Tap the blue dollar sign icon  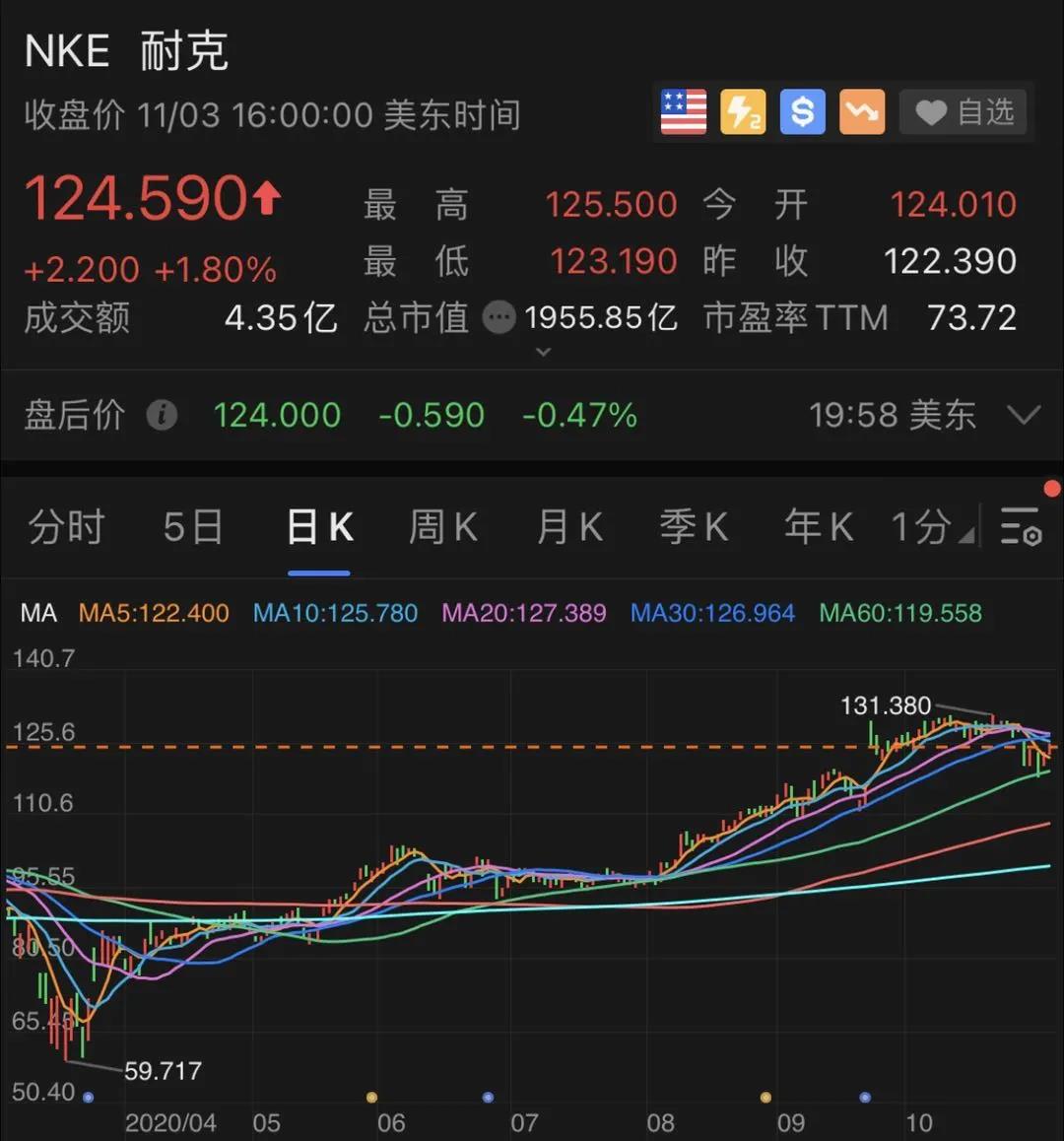802,112
